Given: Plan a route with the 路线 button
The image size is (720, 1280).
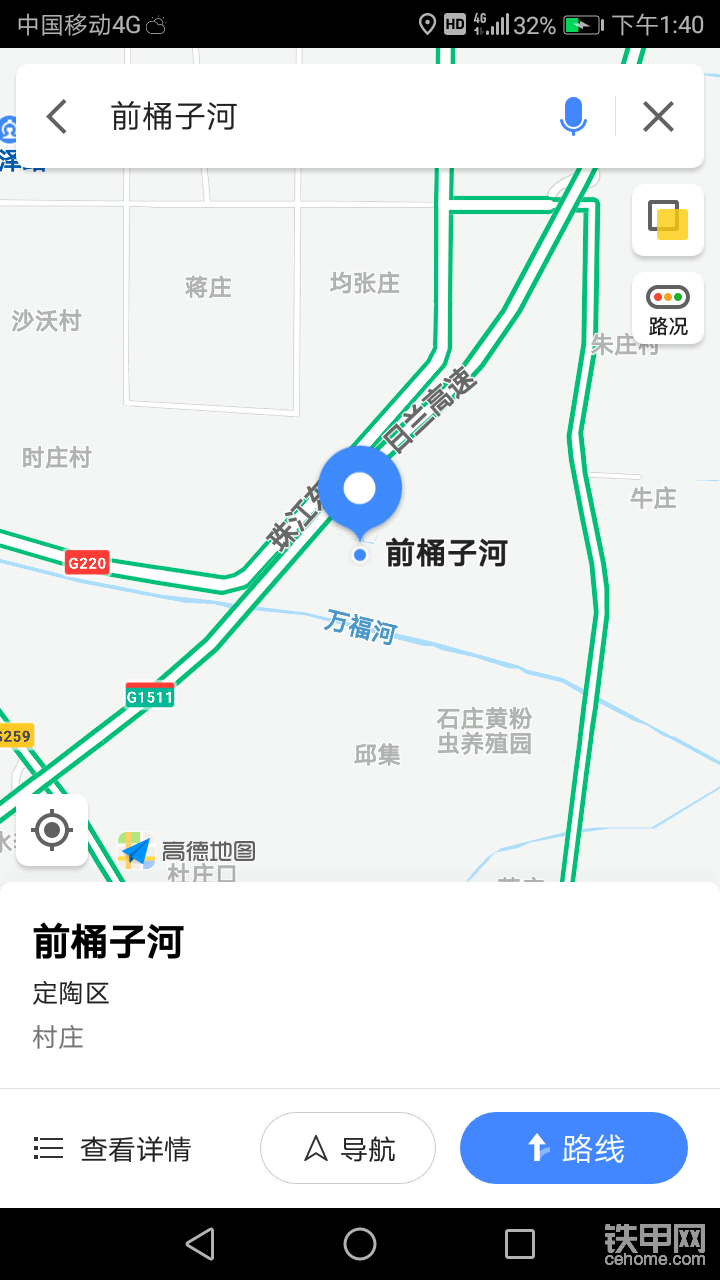Looking at the screenshot, I should click(574, 1148).
